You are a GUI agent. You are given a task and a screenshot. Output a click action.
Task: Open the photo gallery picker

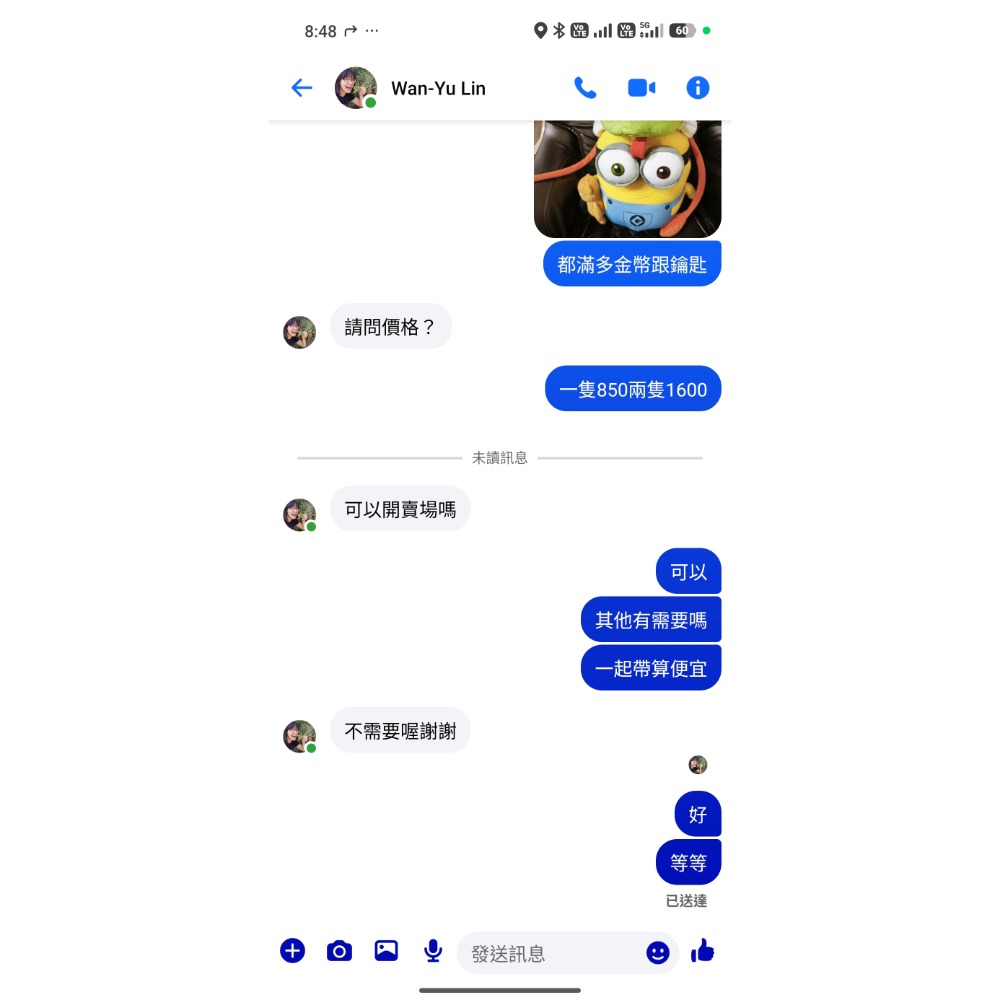pyautogui.click(x=386, y=951)
